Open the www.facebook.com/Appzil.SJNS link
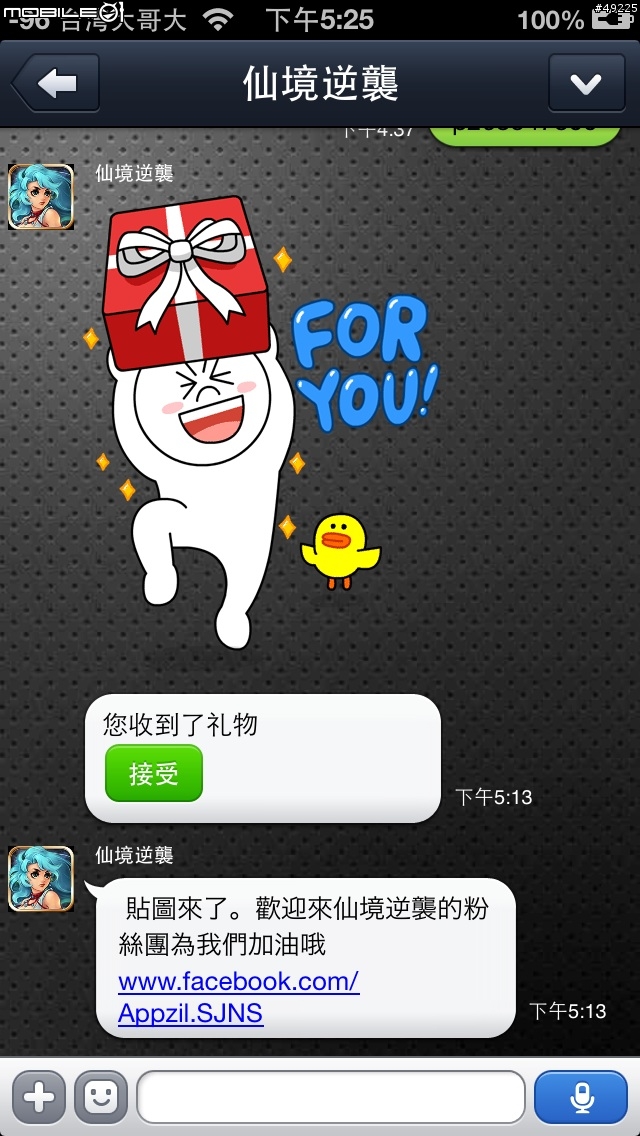Viewport: 640px width, 1136px height. [x=238, y=997]
